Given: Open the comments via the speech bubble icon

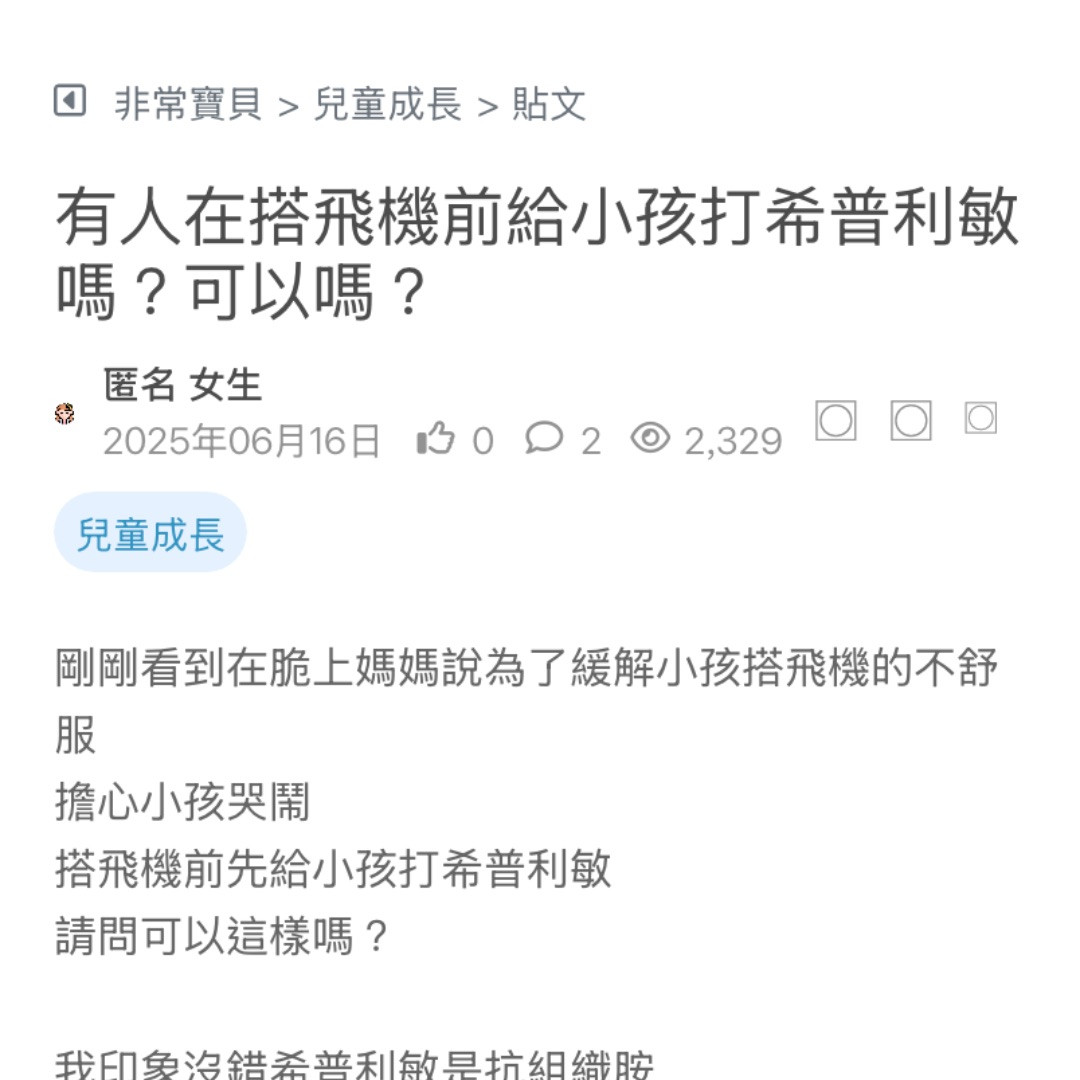Looking at the screenshot, I should 545,438.
